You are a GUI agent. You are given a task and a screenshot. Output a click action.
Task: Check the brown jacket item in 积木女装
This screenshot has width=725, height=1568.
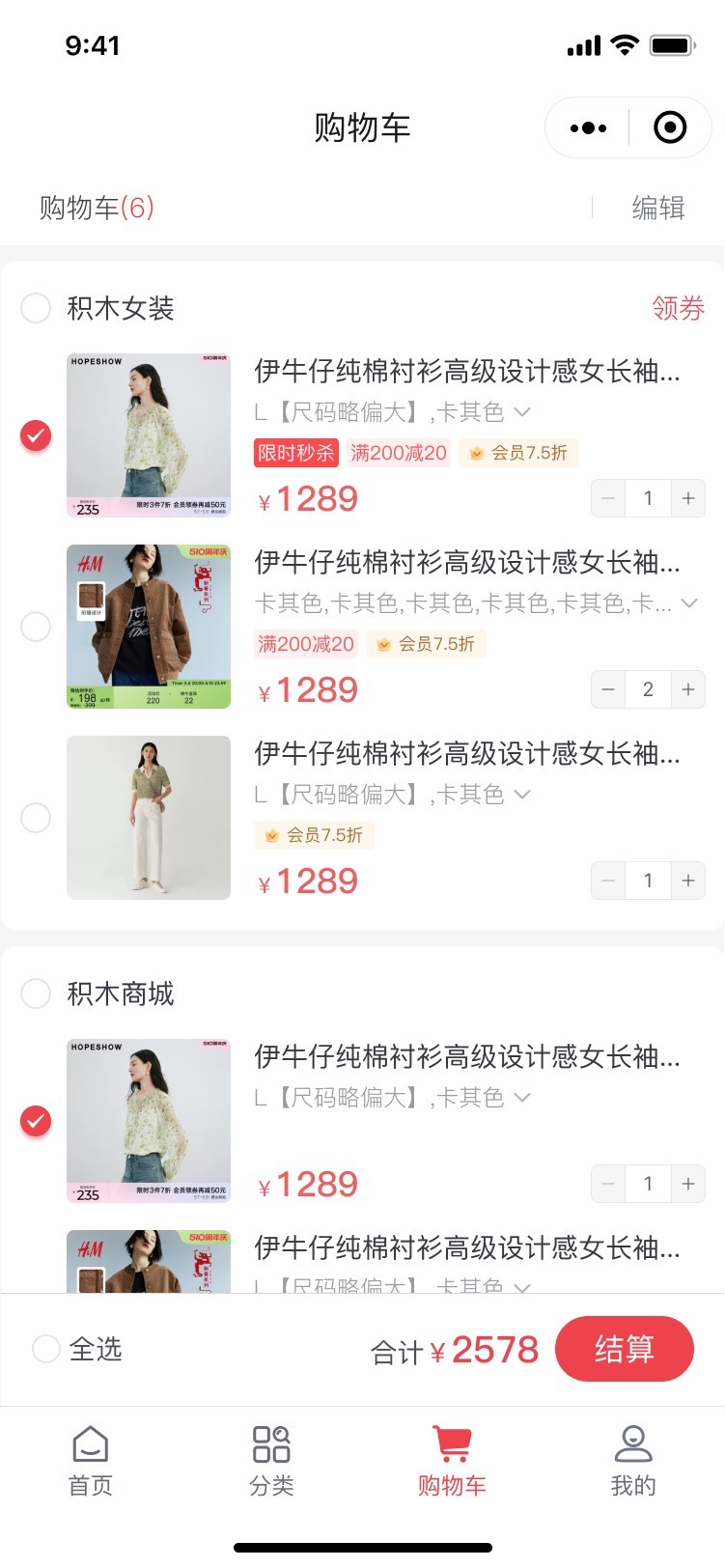coord(36,627)
